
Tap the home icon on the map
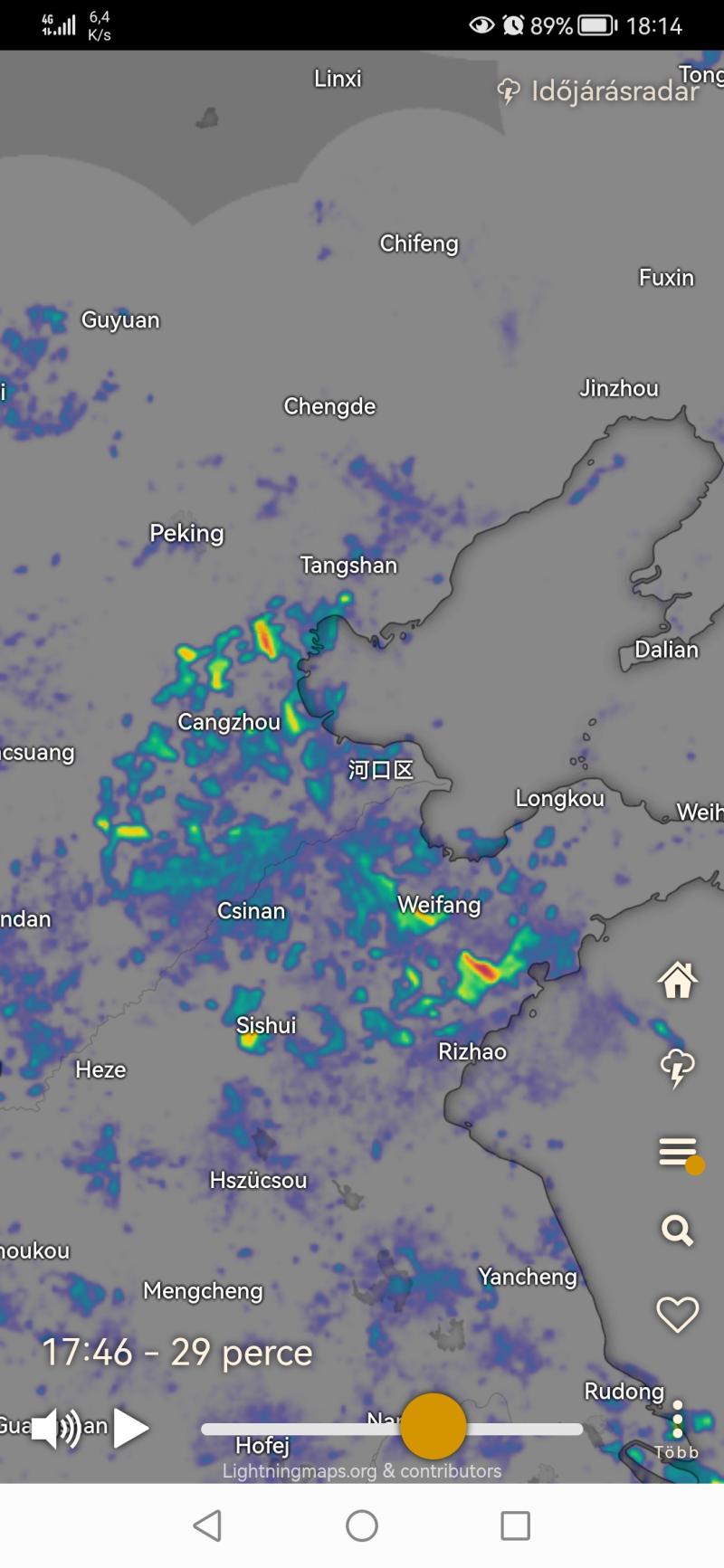677,979
